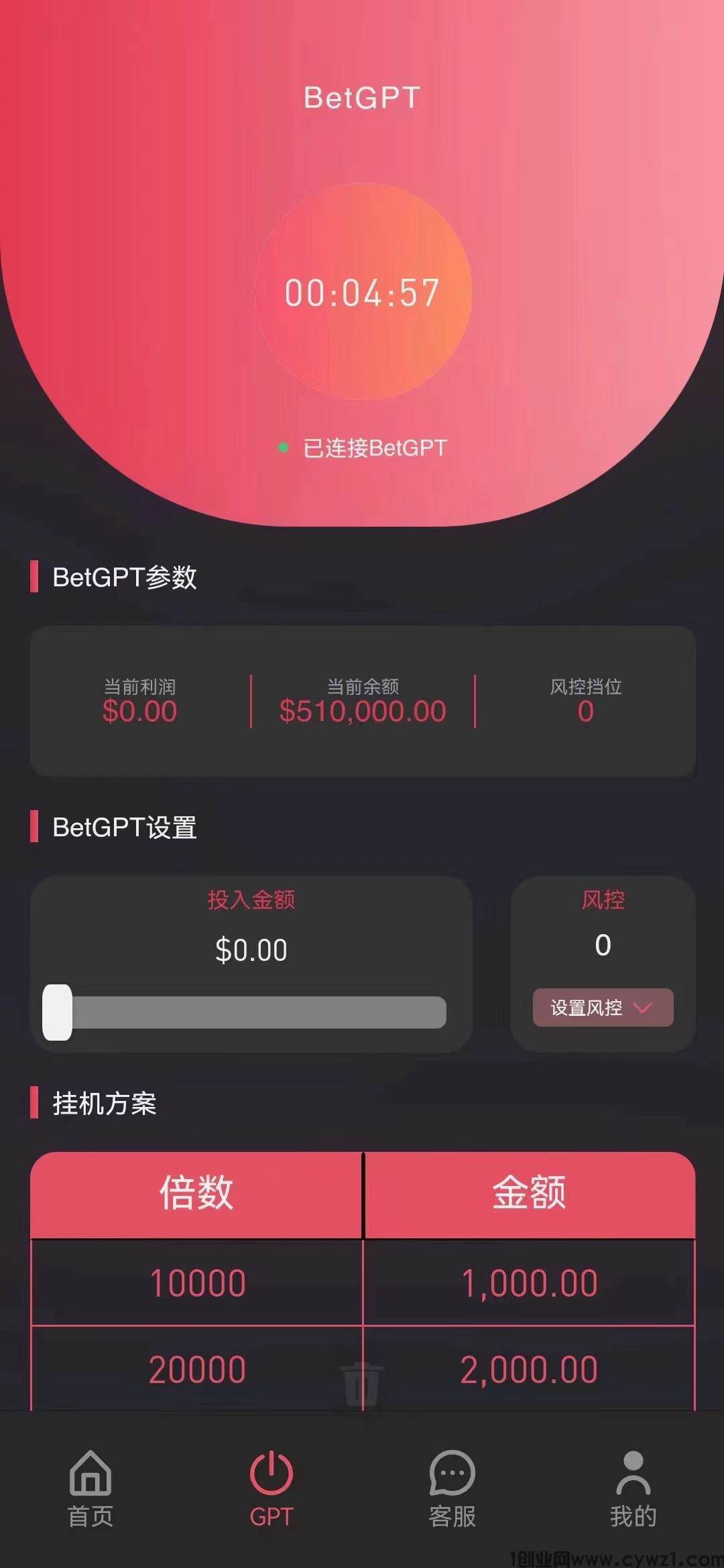Open the GPT tab

coord(271,1488)
